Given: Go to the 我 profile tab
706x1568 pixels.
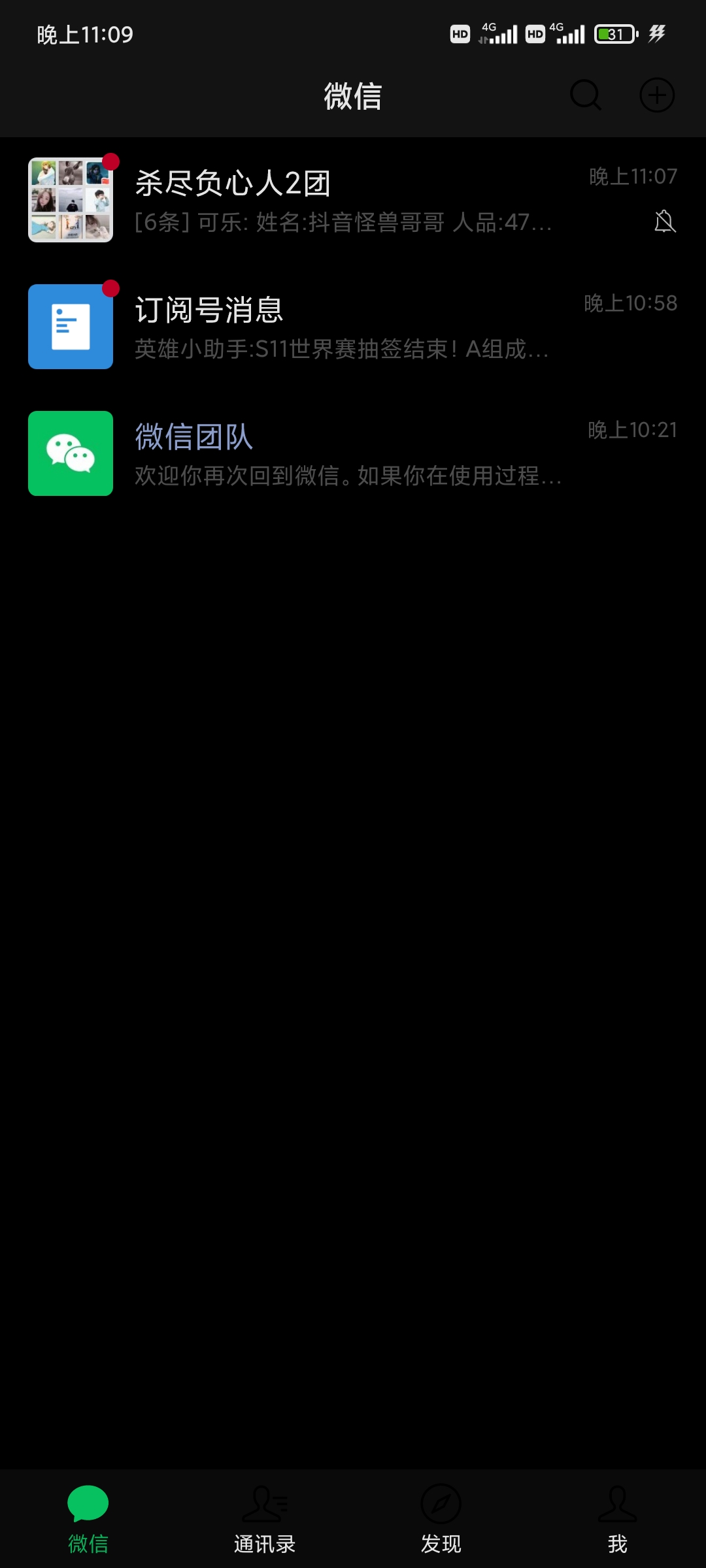Looking at the screenshot, I should point(617,1520).
